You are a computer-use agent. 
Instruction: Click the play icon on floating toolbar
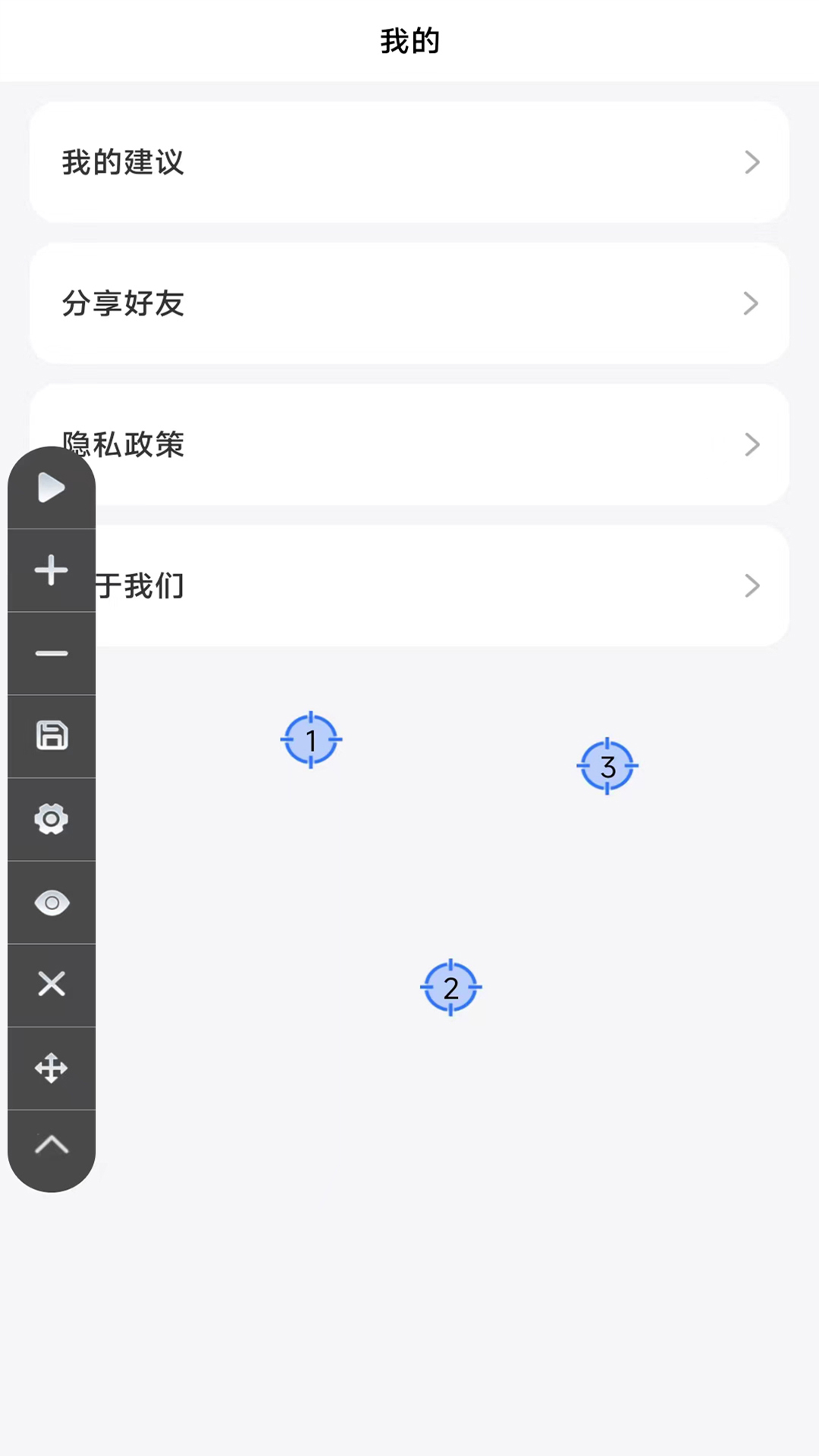(51, 488)
